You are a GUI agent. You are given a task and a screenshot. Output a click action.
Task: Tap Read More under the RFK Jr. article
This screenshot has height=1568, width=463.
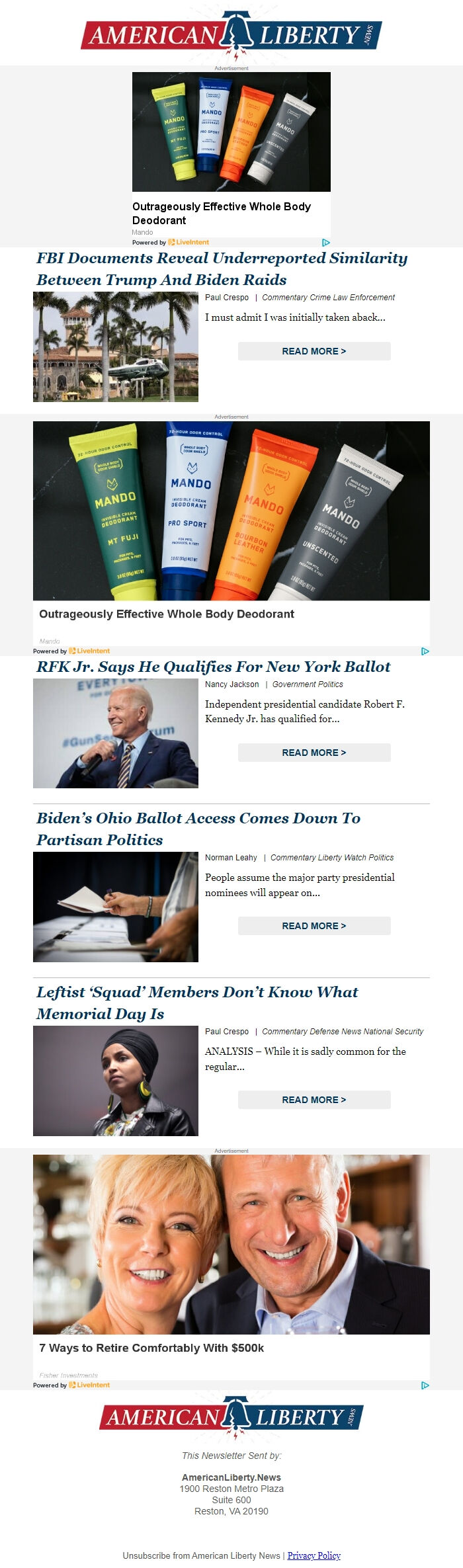tap(314, 753)
